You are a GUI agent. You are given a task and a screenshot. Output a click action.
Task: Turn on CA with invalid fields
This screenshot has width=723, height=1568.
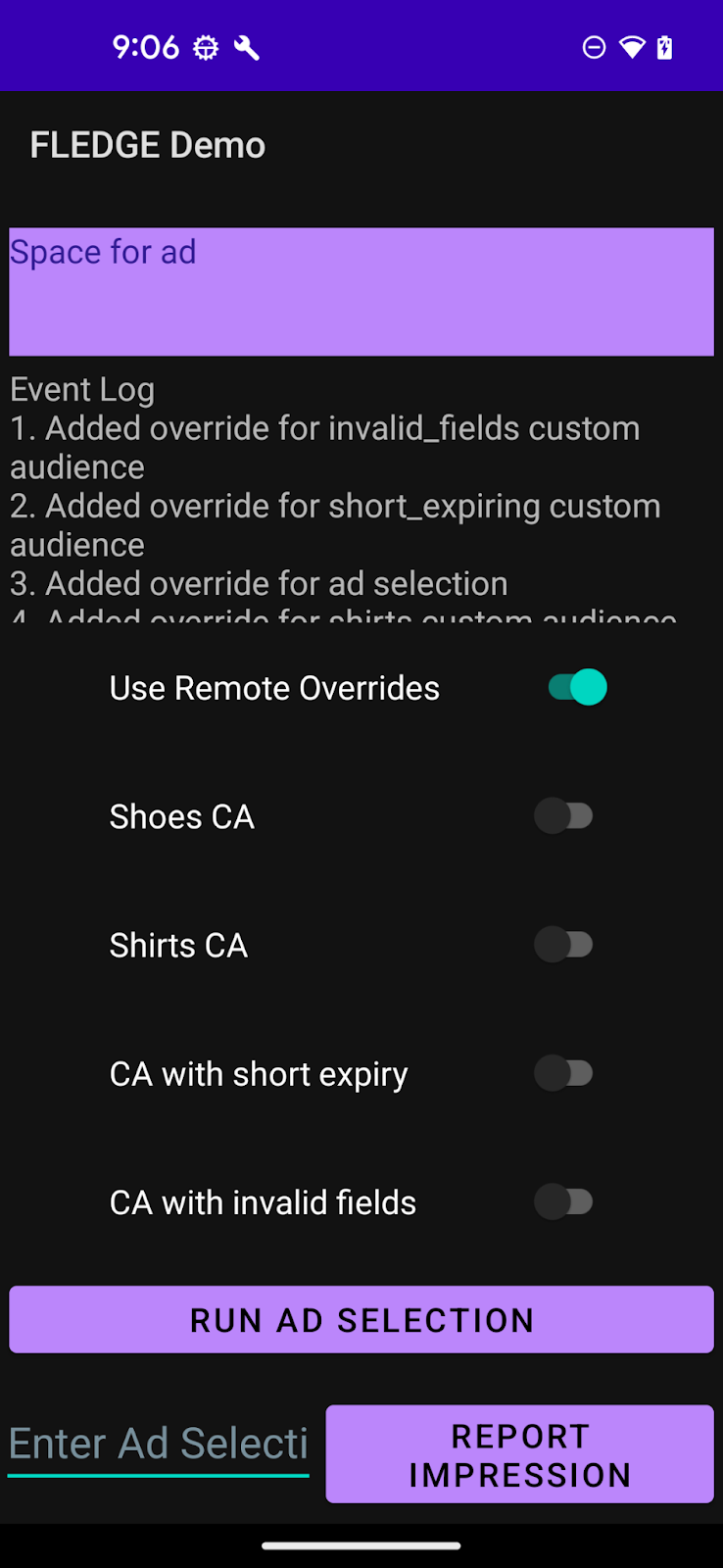point(565,1201)
